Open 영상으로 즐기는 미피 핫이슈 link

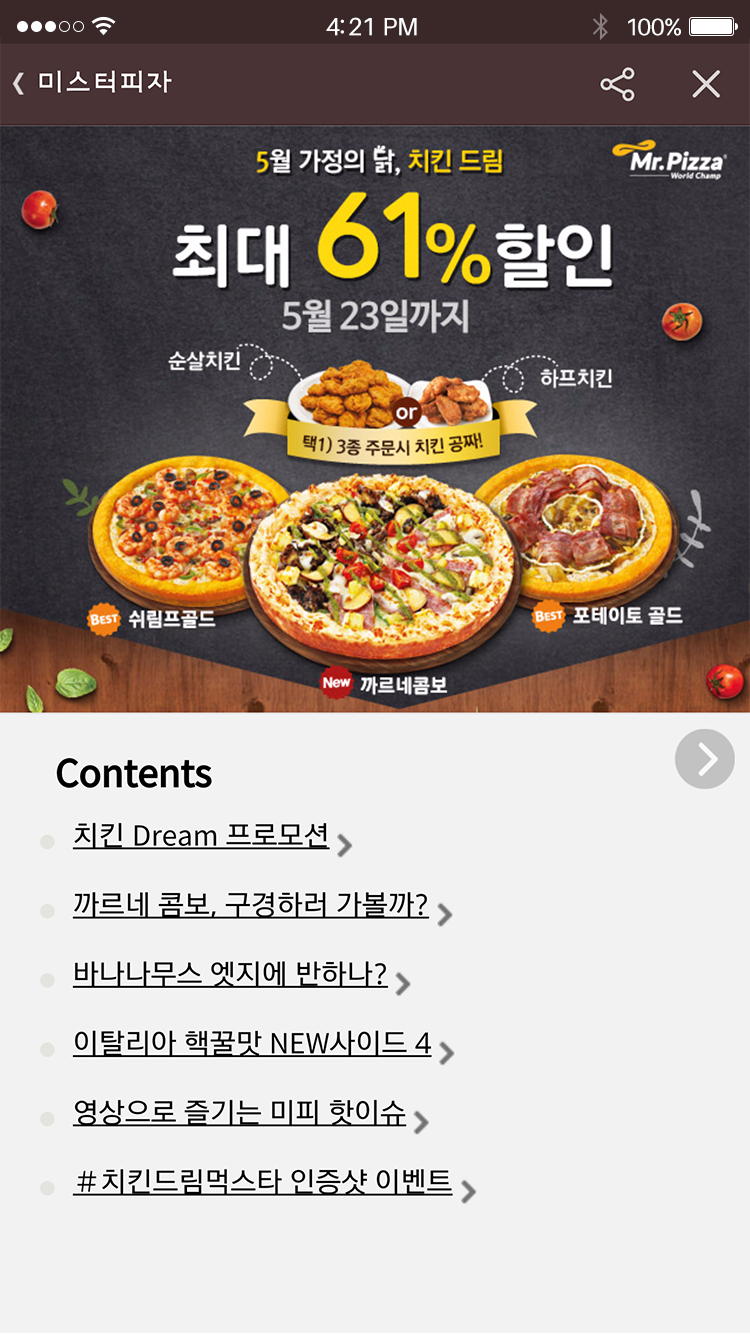240,1112
